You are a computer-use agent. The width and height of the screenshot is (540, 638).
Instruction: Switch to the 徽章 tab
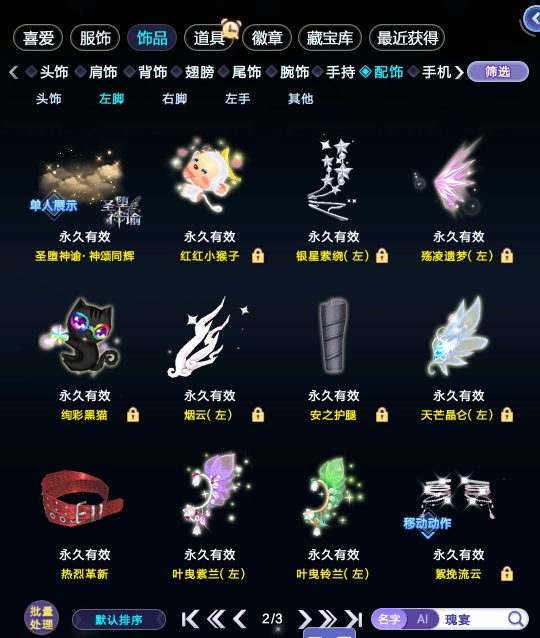point(267,38)
